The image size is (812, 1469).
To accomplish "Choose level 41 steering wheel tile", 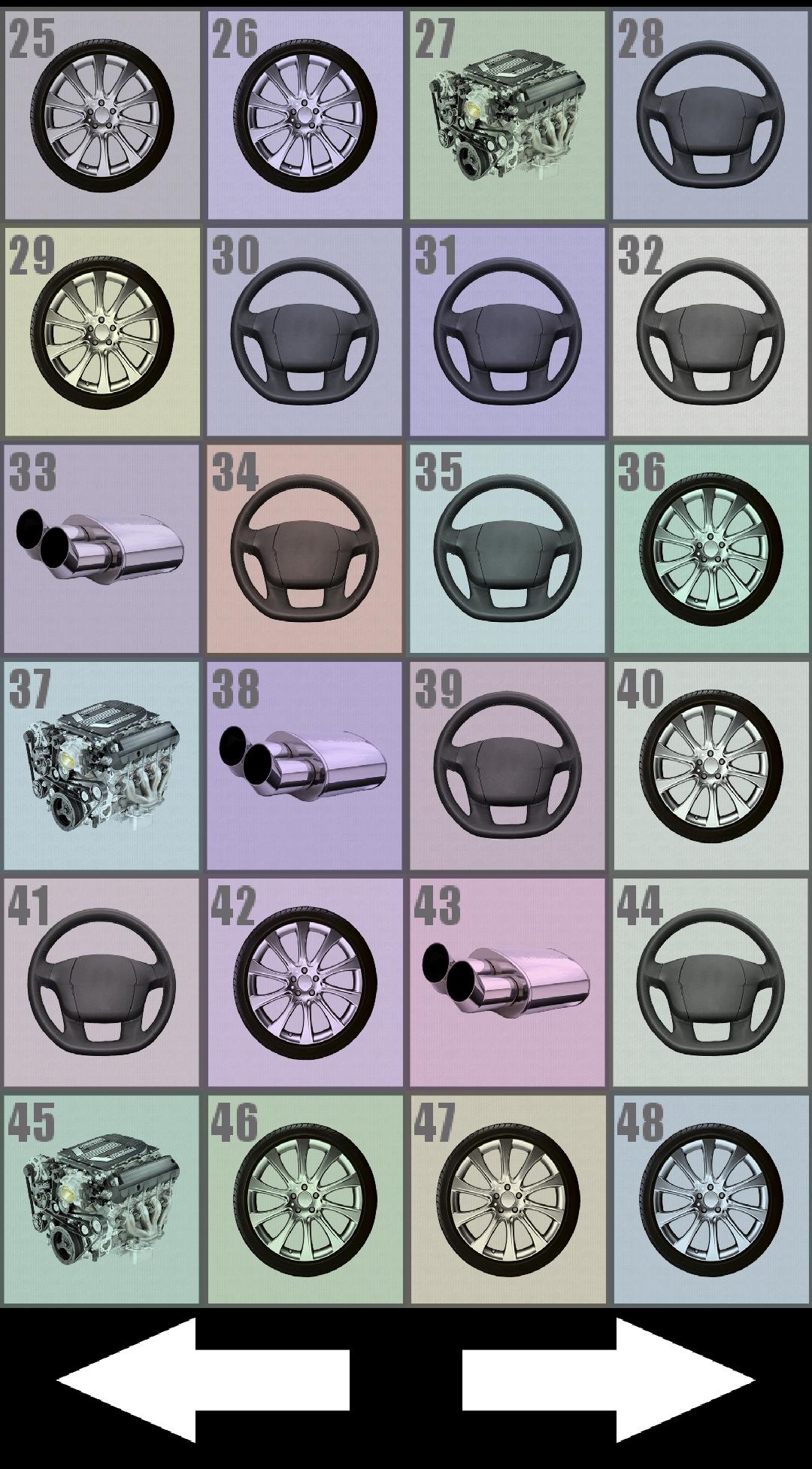I will (x=102, y=982).
